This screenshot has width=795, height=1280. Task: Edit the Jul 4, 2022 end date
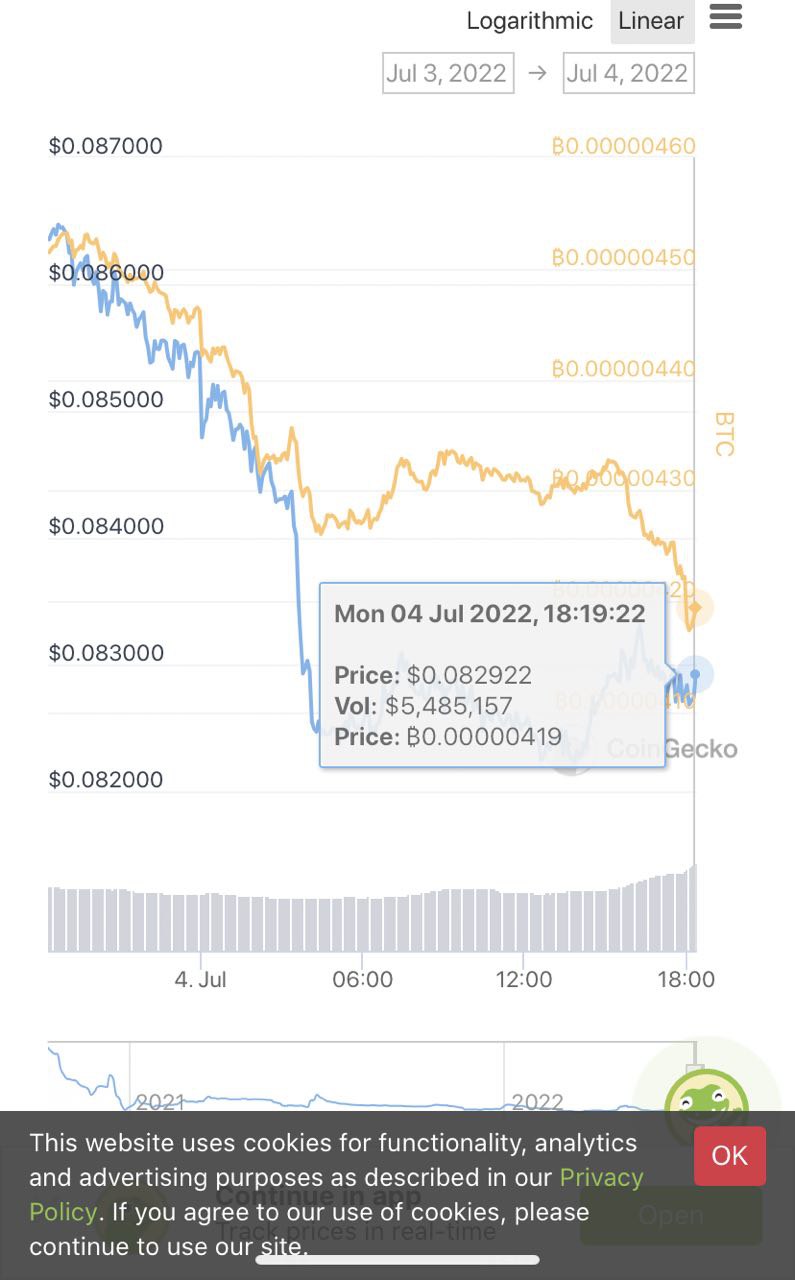(628, 74)
